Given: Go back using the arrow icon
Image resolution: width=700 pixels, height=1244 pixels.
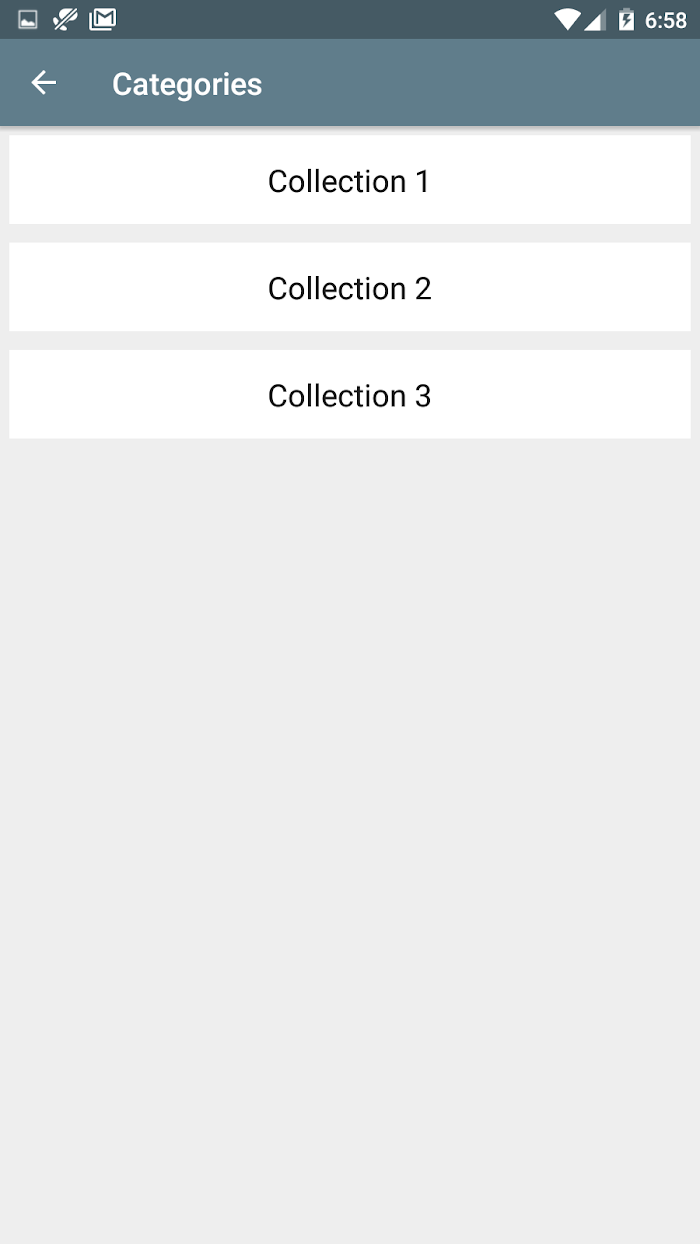Looking at the screenshot, I should click(x=44, y=83).
